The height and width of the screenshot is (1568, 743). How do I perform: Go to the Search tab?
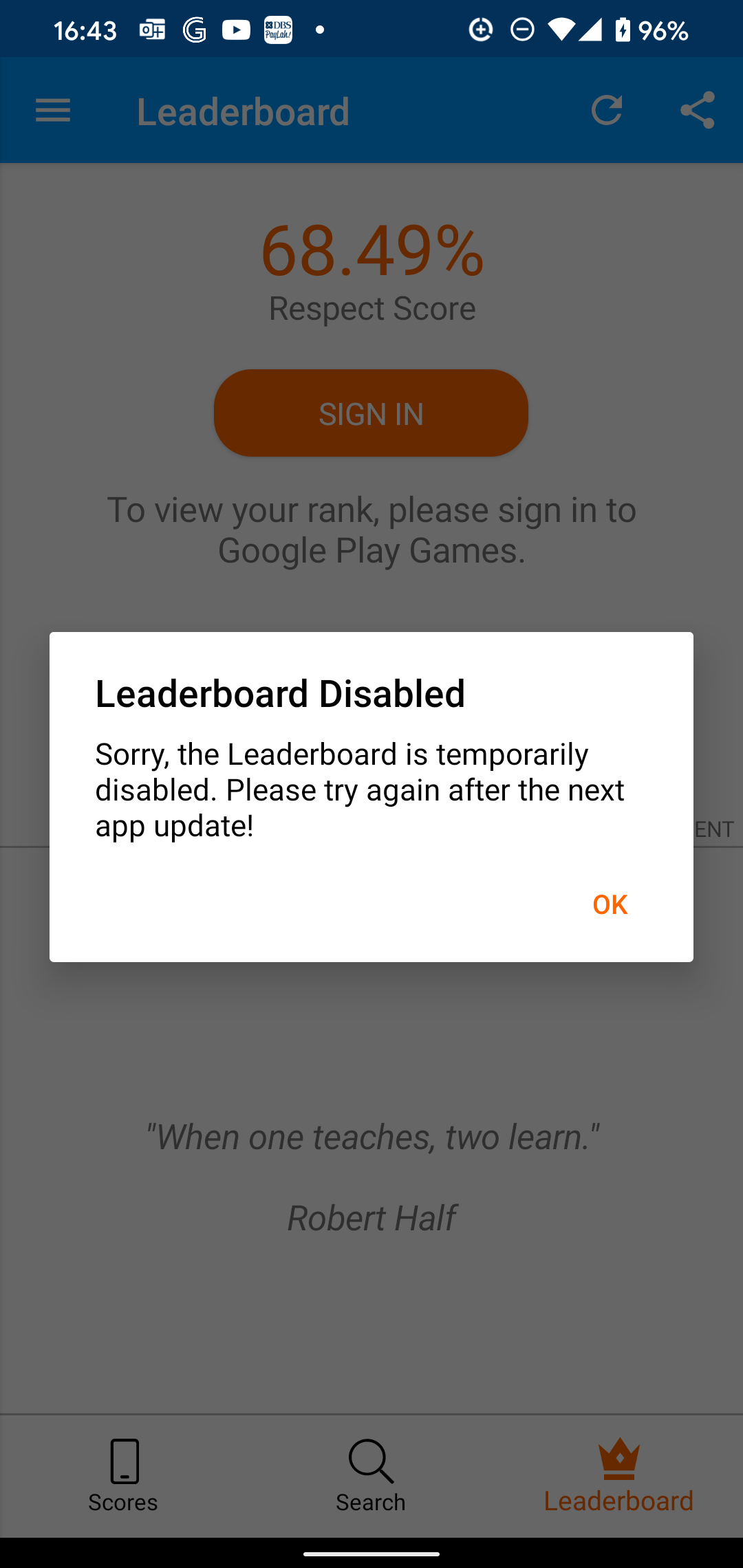(x=371, y=1476)
